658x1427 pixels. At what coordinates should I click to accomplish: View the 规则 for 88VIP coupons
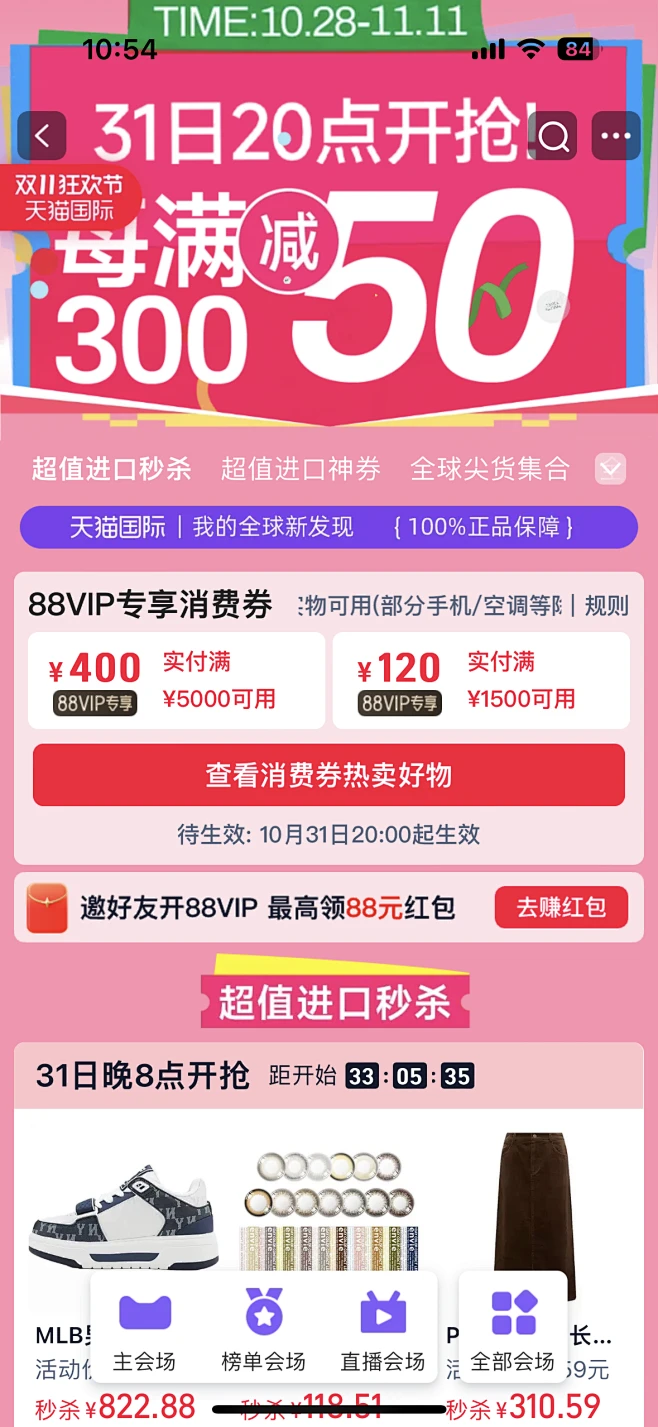click(x=607, y=605)
